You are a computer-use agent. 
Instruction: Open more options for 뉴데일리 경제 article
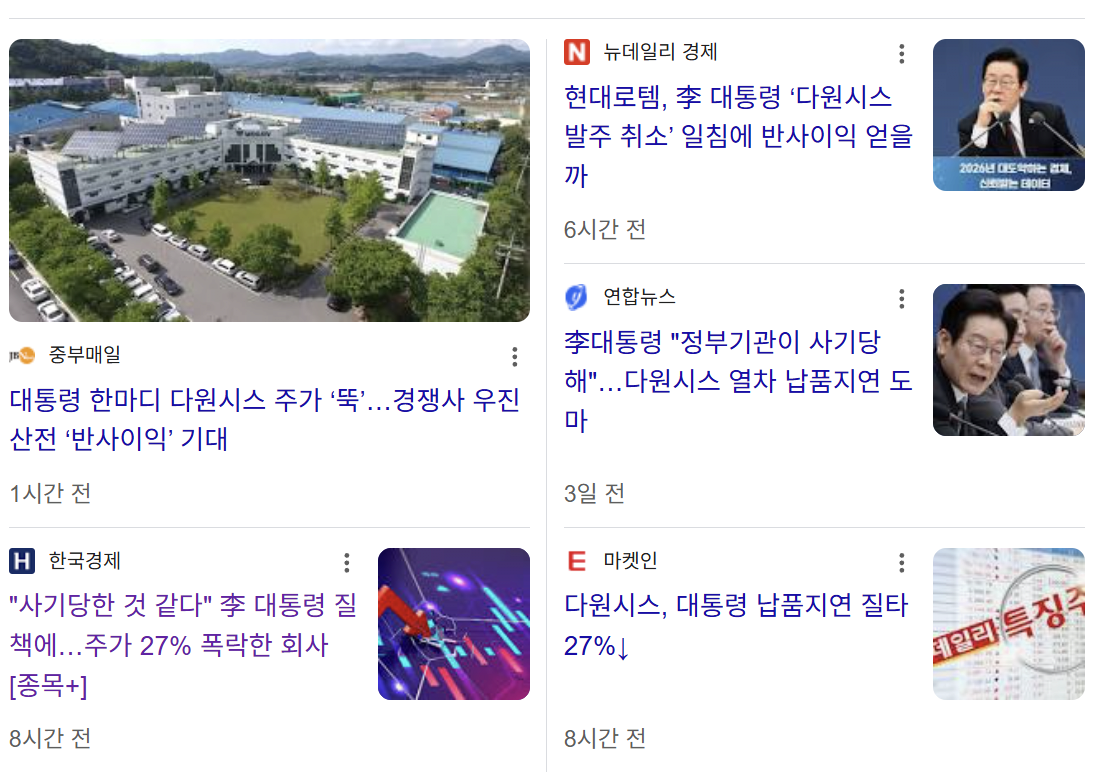click(x=902, y=54)
